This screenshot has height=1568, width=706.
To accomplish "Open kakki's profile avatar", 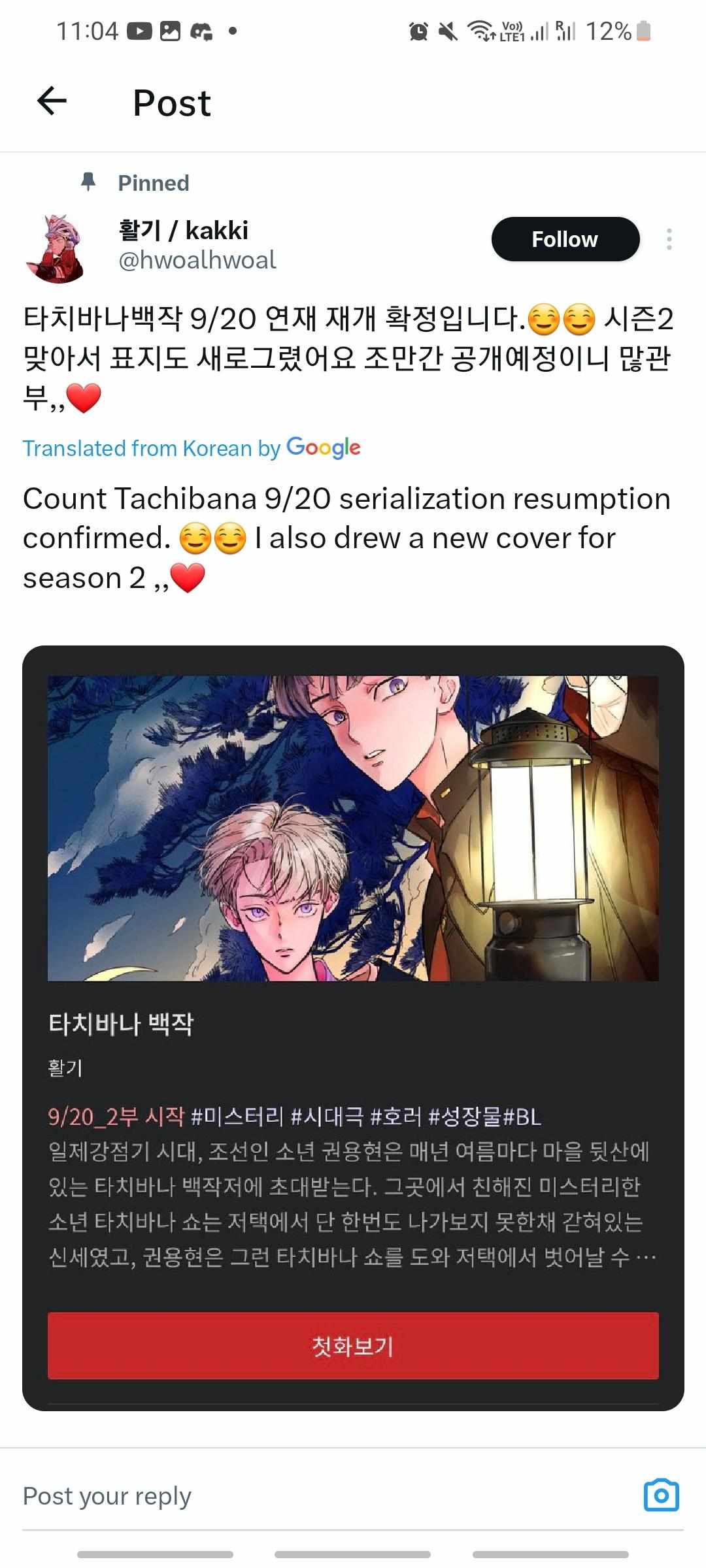I will [55, 248].
